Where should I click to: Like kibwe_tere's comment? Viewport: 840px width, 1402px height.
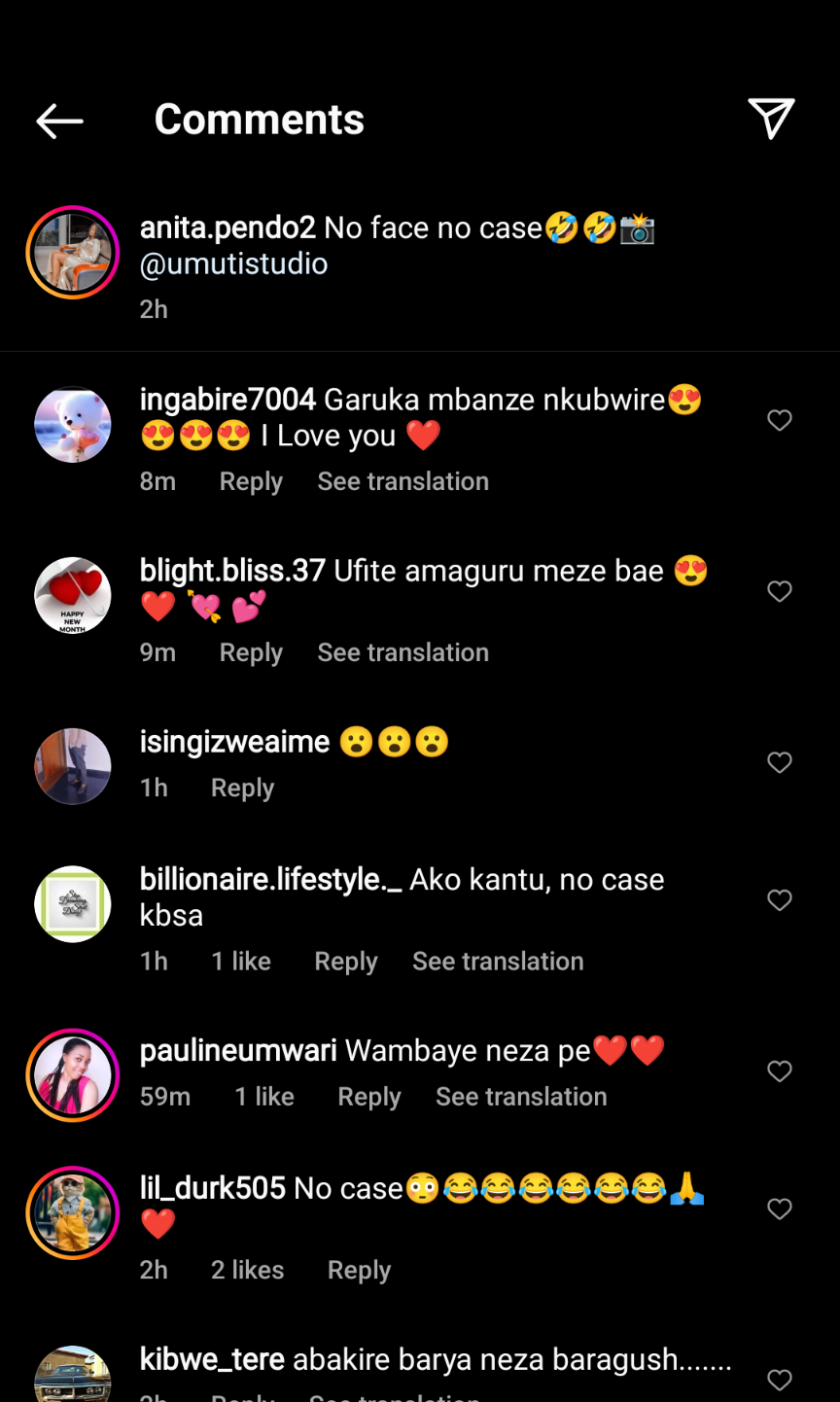780,1380
